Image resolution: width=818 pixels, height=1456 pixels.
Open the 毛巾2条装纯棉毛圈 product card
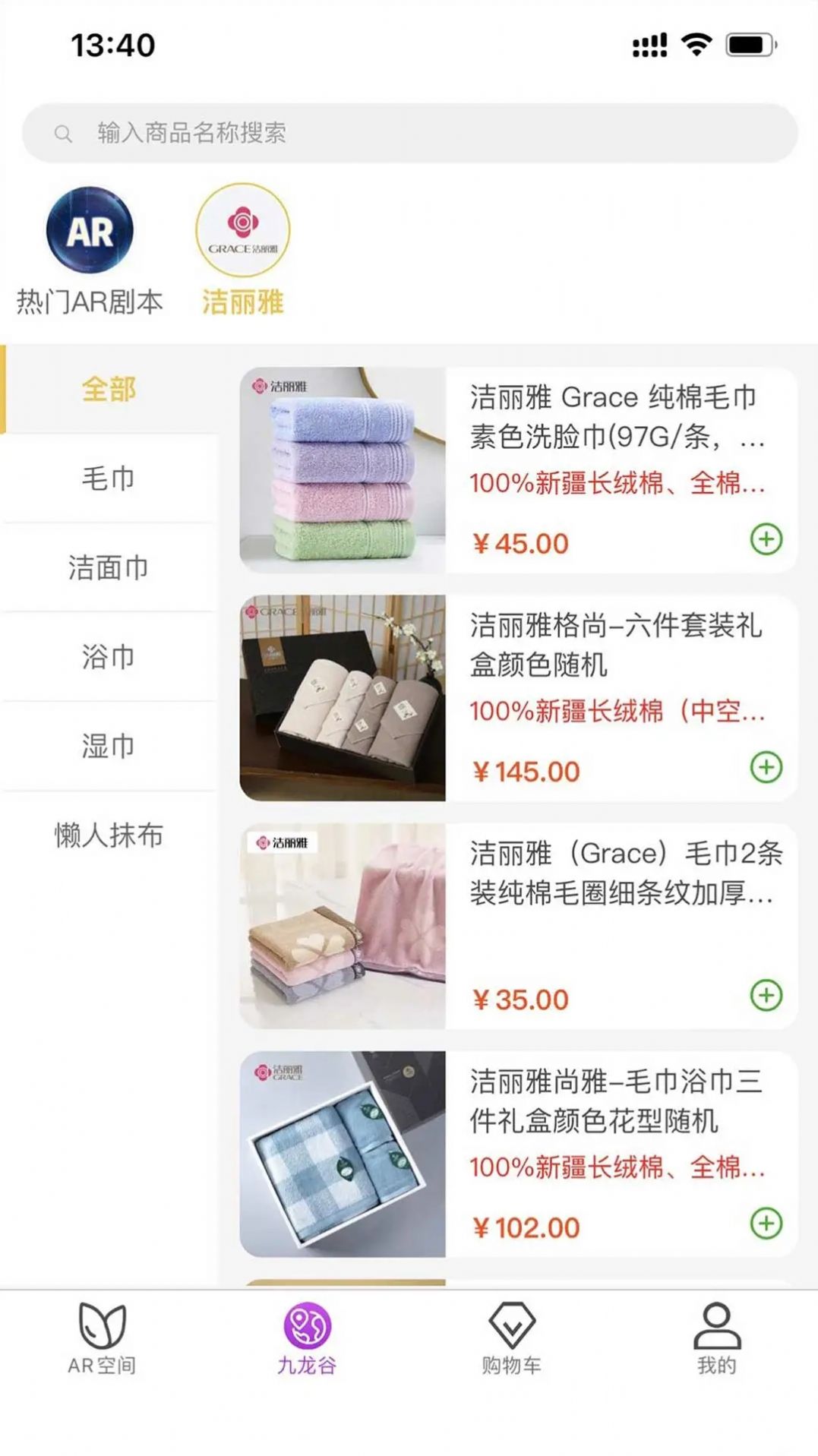click(x=611, y=872)
